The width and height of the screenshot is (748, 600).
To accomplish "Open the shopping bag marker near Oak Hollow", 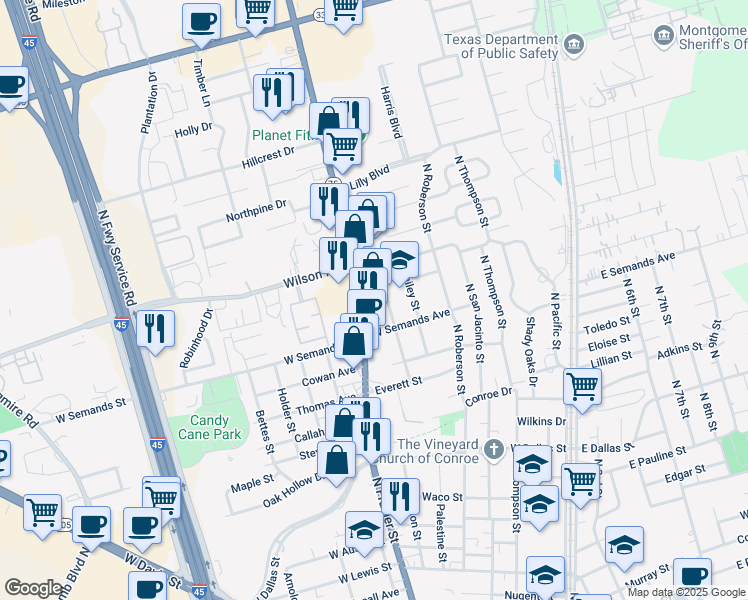I will point(336,460).
